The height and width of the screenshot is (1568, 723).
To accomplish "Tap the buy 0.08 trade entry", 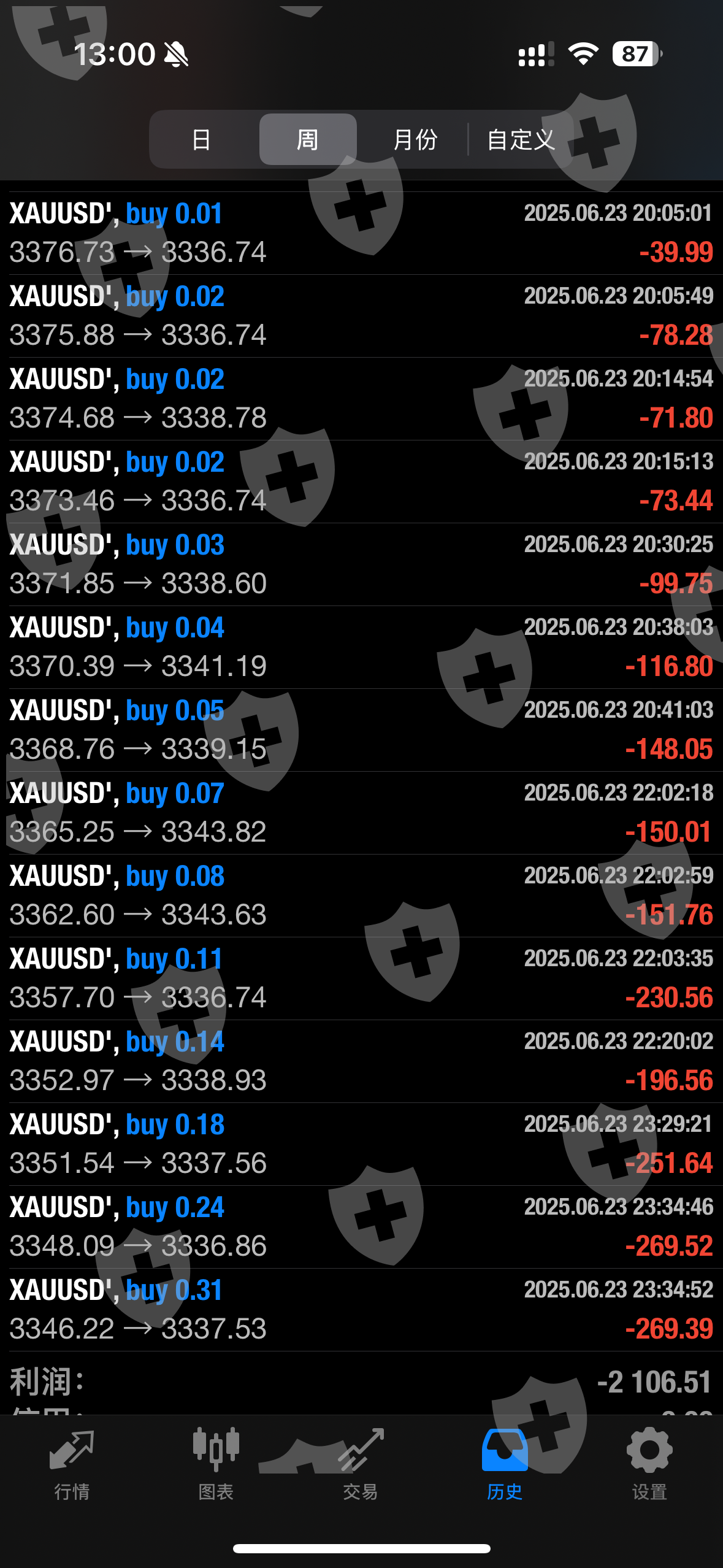I will (x=361, y=896).
